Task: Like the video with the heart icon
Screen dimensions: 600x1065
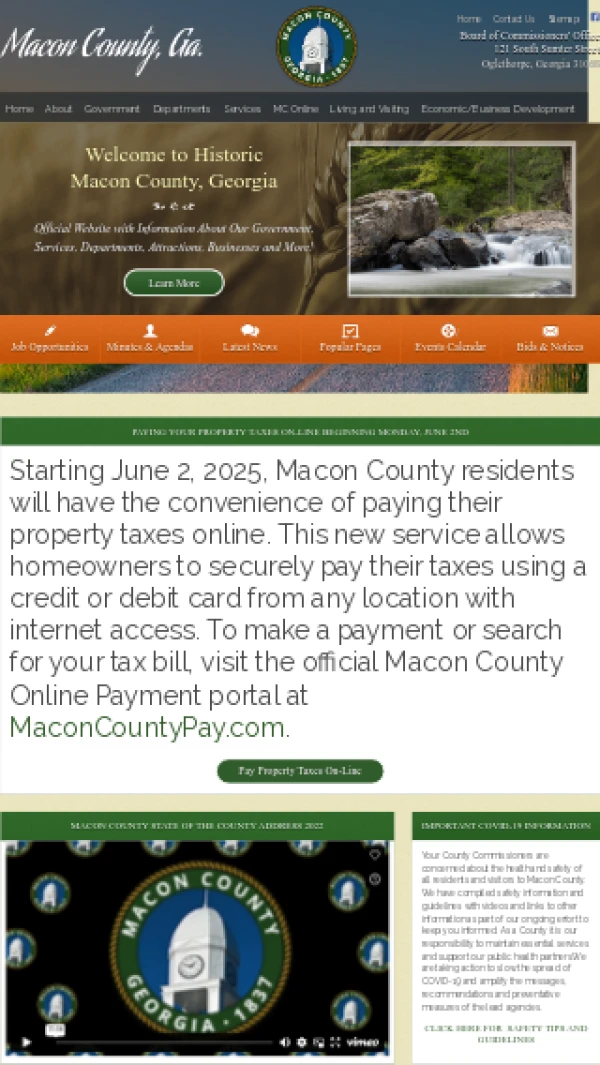Action: pos(375,854)
